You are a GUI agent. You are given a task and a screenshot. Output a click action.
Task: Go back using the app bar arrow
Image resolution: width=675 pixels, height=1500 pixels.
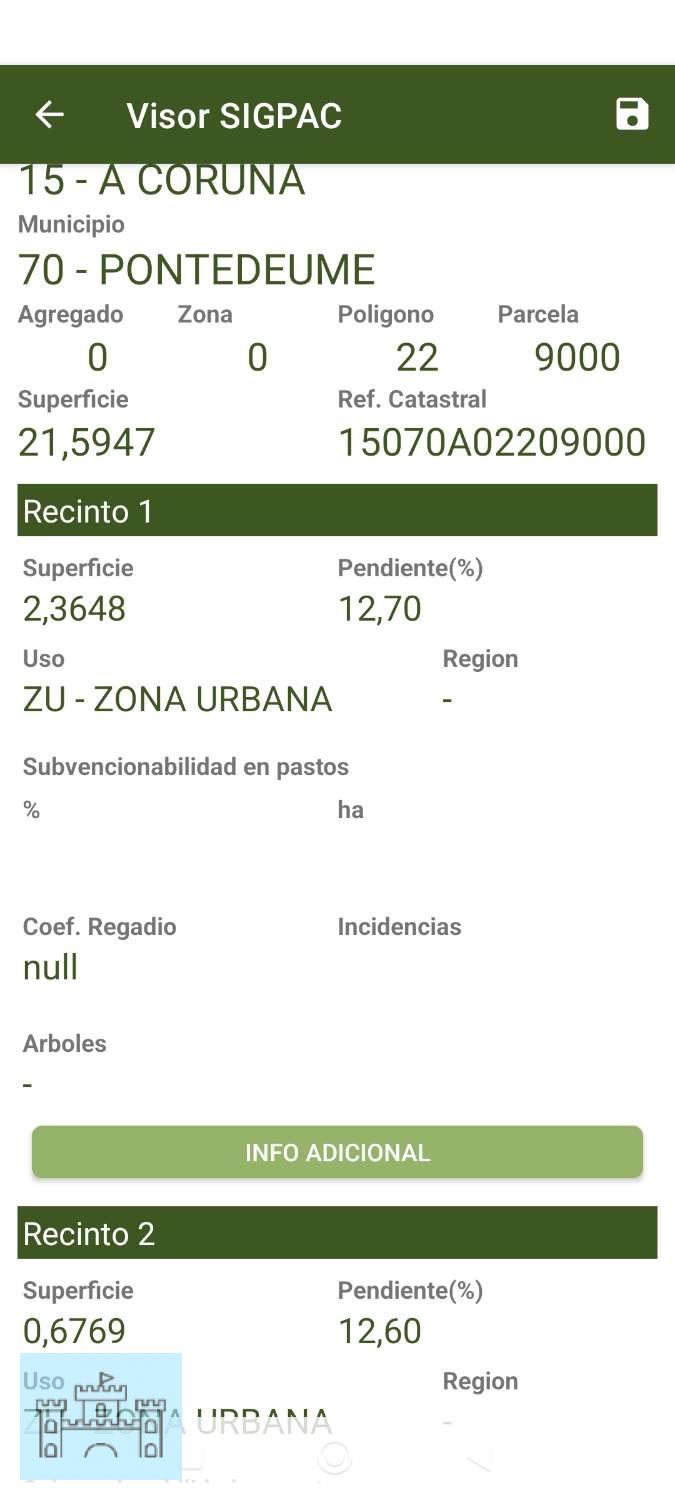[49, 115]
